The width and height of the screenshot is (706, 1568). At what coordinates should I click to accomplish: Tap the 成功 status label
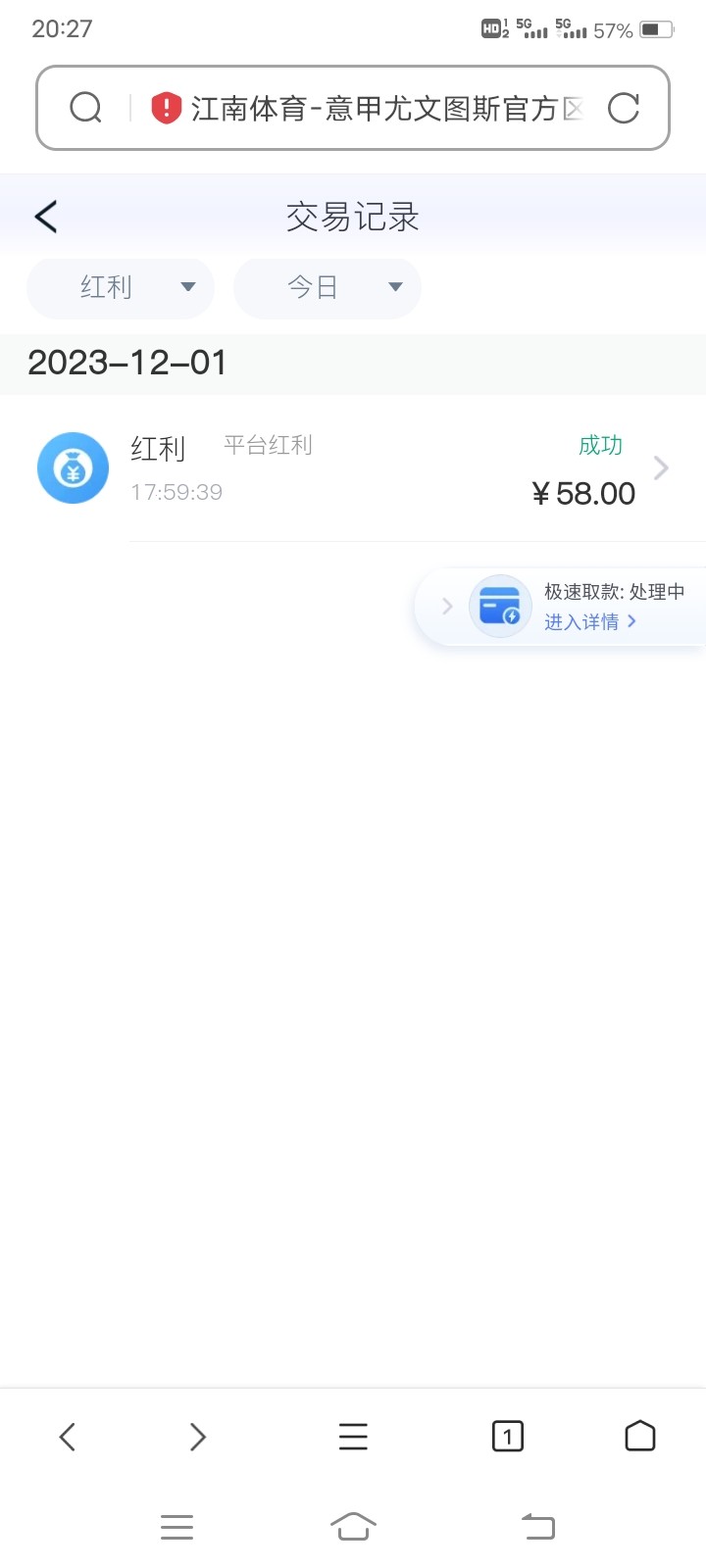tap(600, 446)
